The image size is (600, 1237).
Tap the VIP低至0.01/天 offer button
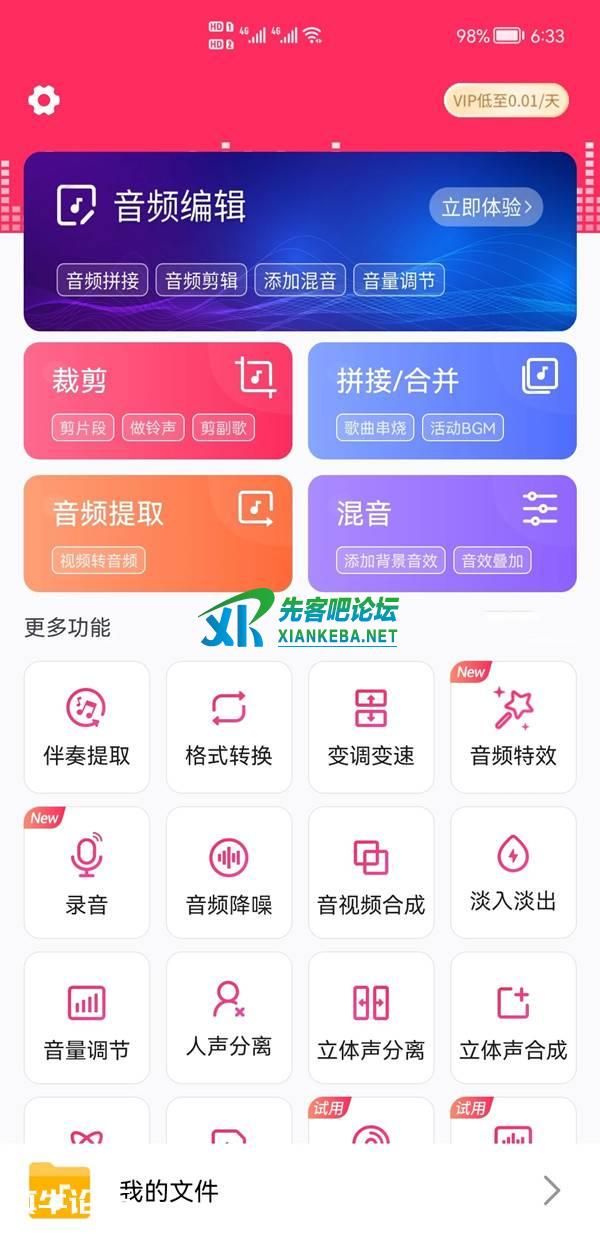pos(506,100)
